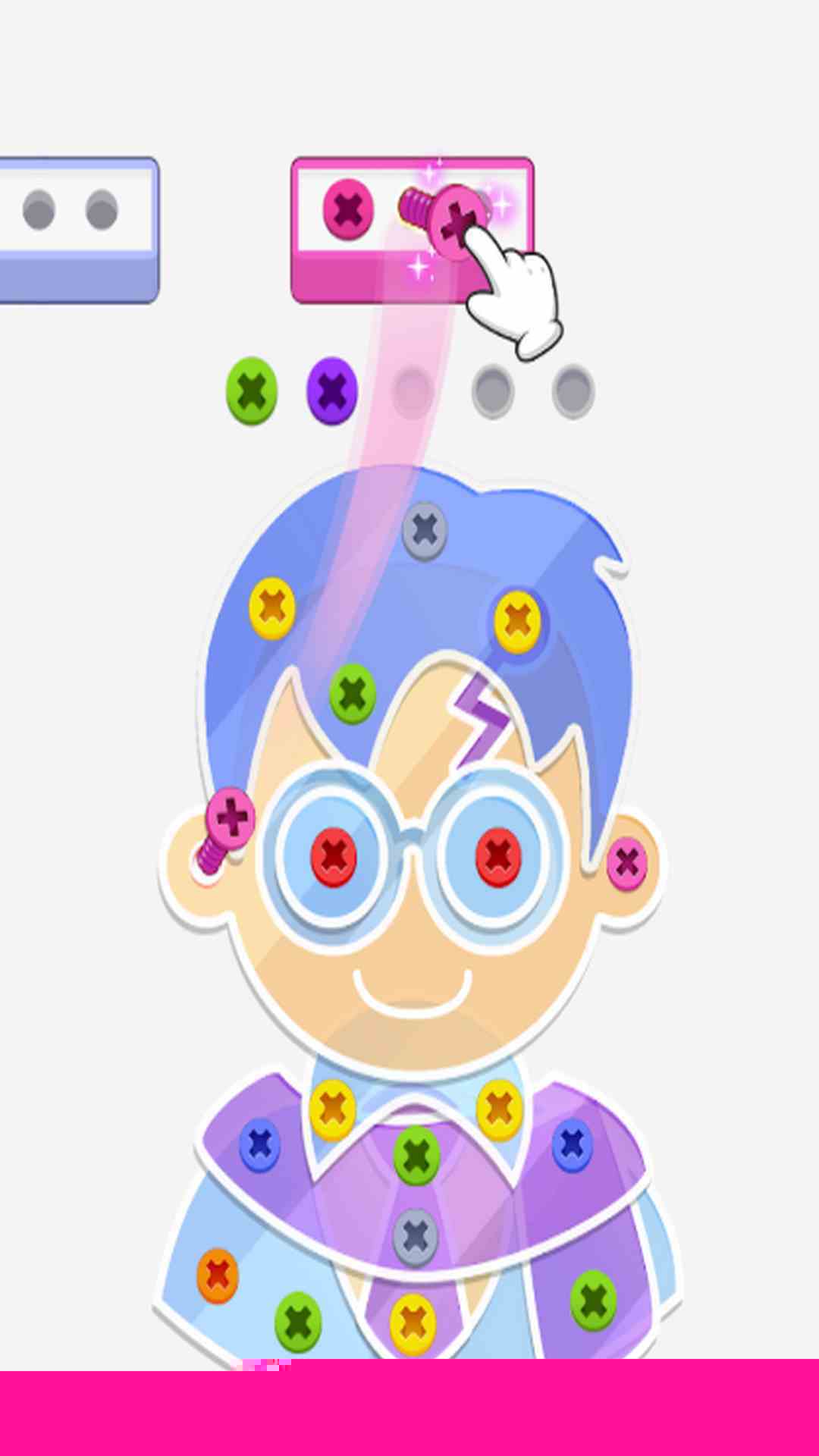The height and width of the screenshot is (1456, 819).
Task: Tap the yellow screw on the left collar
Action: (333, 1110)
